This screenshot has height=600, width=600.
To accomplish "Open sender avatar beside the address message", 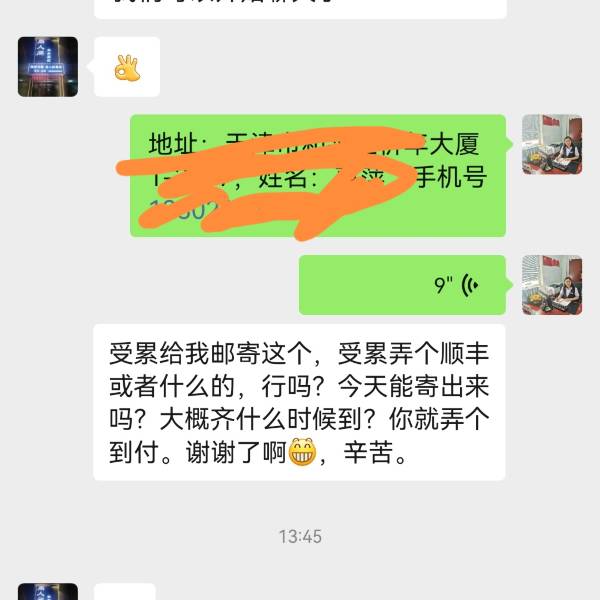I will tap(552, 145).
